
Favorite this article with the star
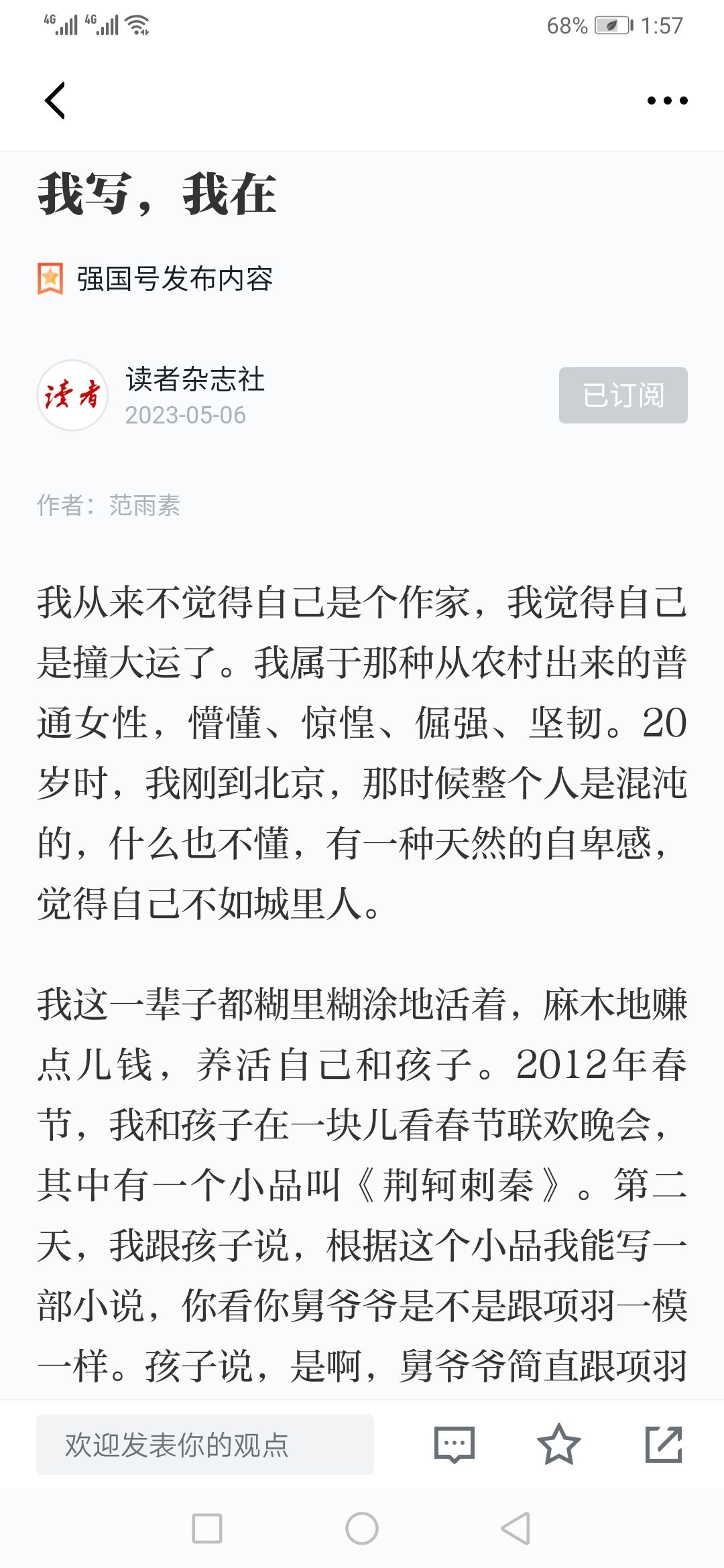pyautogui.click(x=558, y=1445)
